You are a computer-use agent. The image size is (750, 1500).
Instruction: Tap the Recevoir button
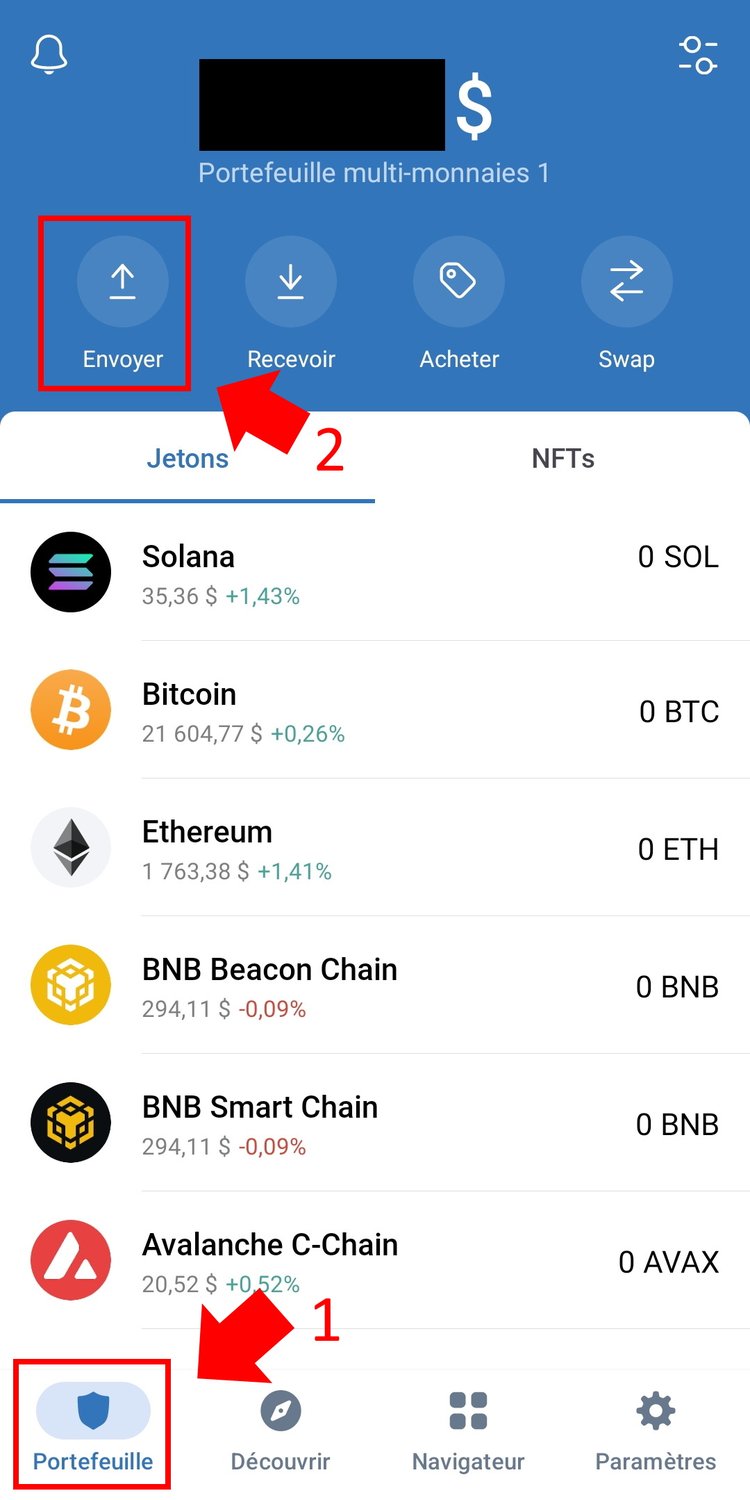(291, 304)
